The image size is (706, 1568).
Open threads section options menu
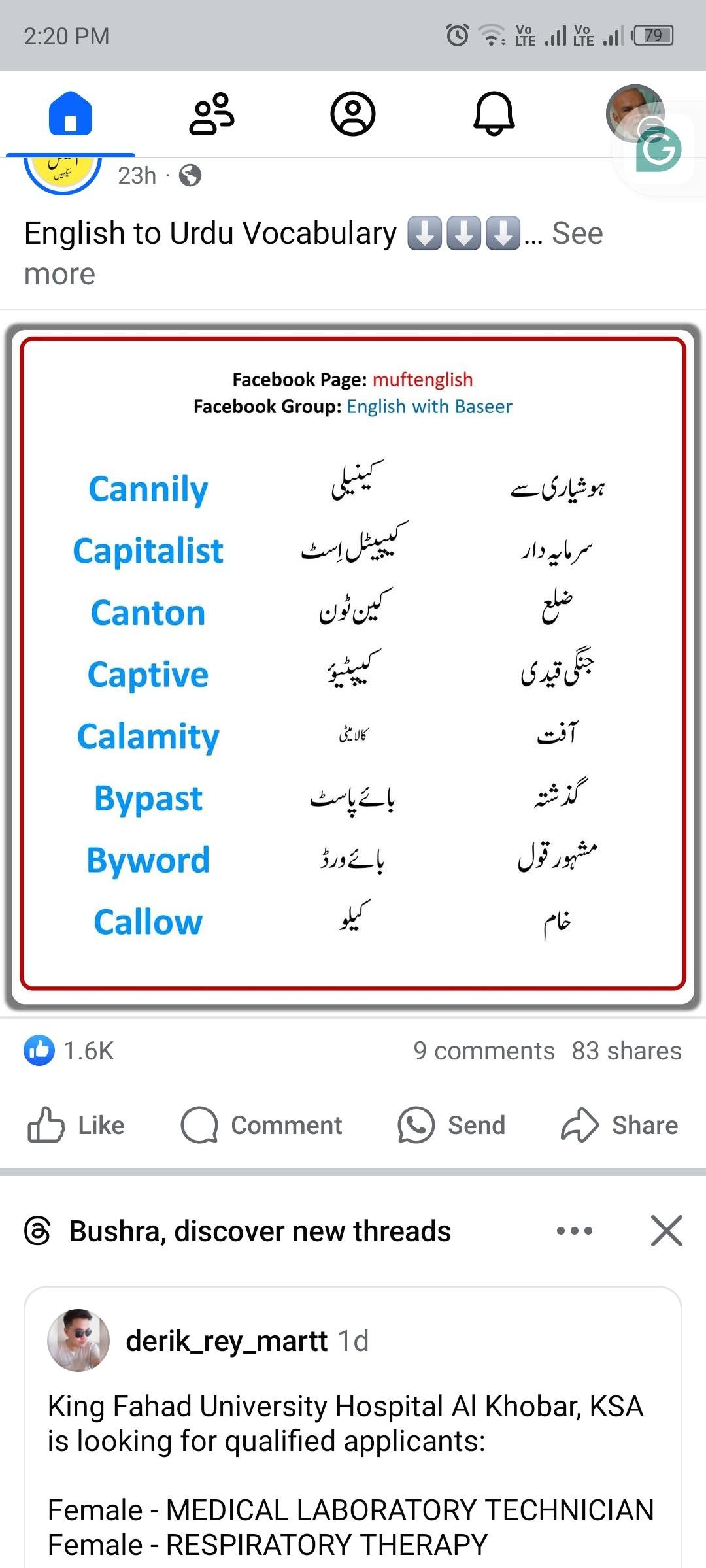(x=575, y=1231)
